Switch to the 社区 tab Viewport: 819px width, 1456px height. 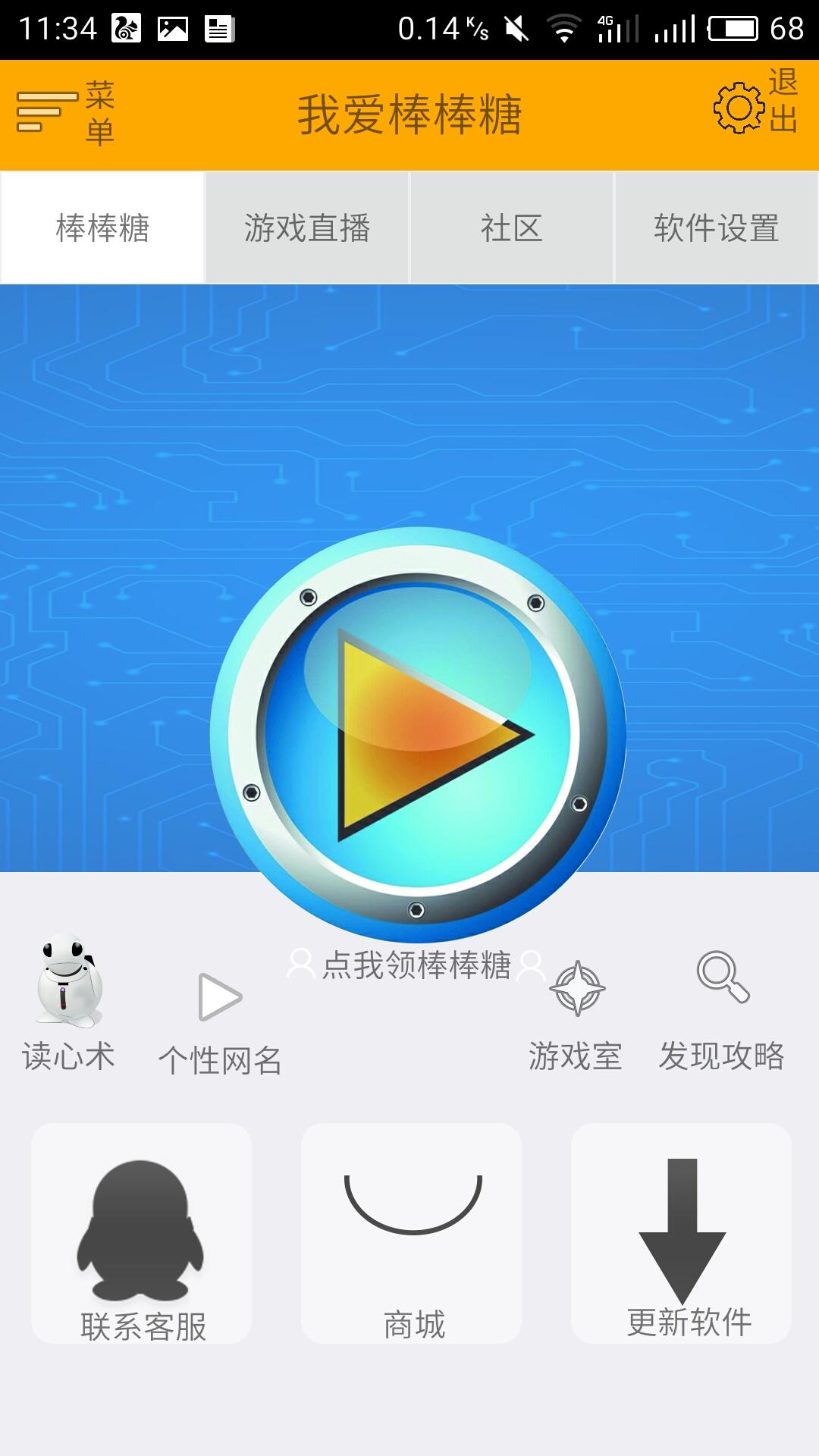(x=512, y=227)
